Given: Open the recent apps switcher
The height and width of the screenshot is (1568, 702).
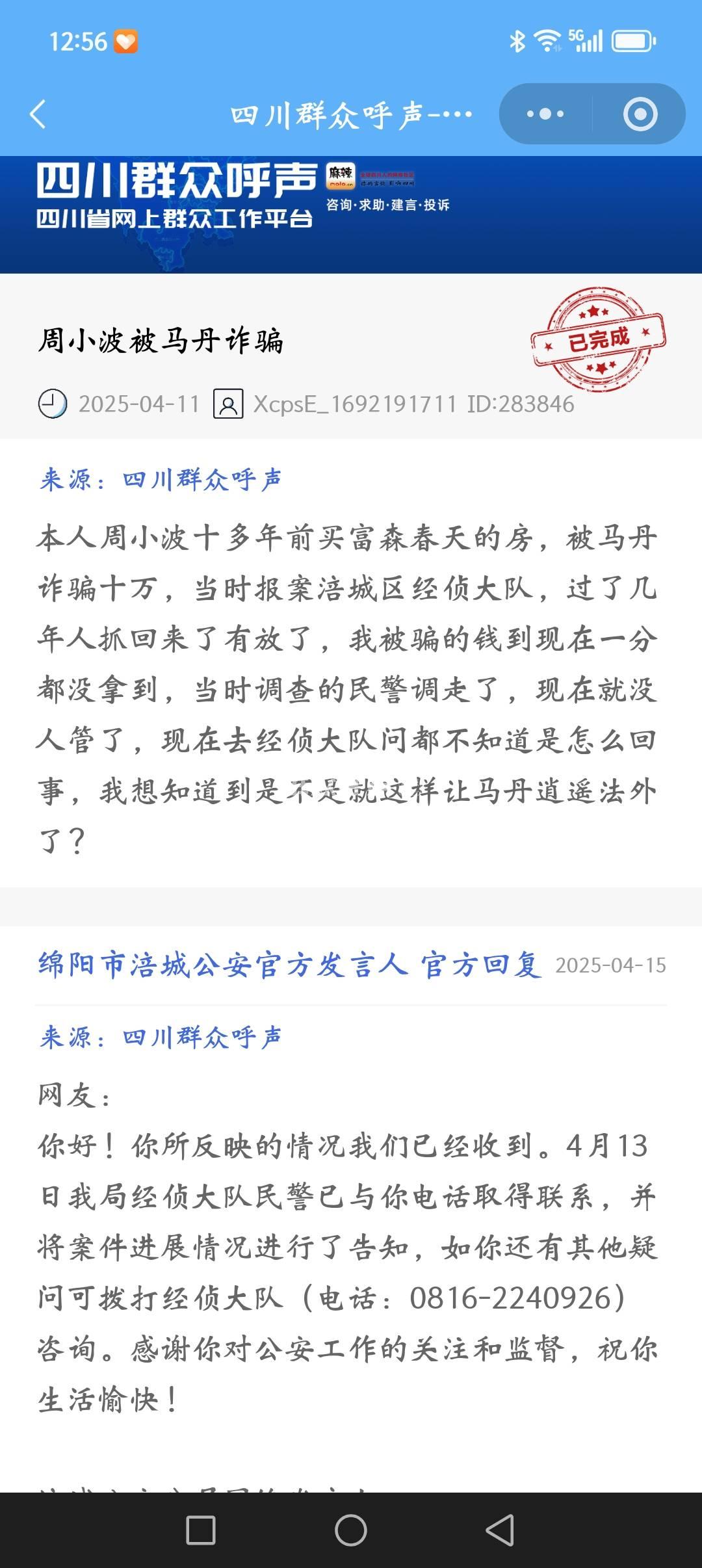Looking at the screenshot, I should [201, 1530].
